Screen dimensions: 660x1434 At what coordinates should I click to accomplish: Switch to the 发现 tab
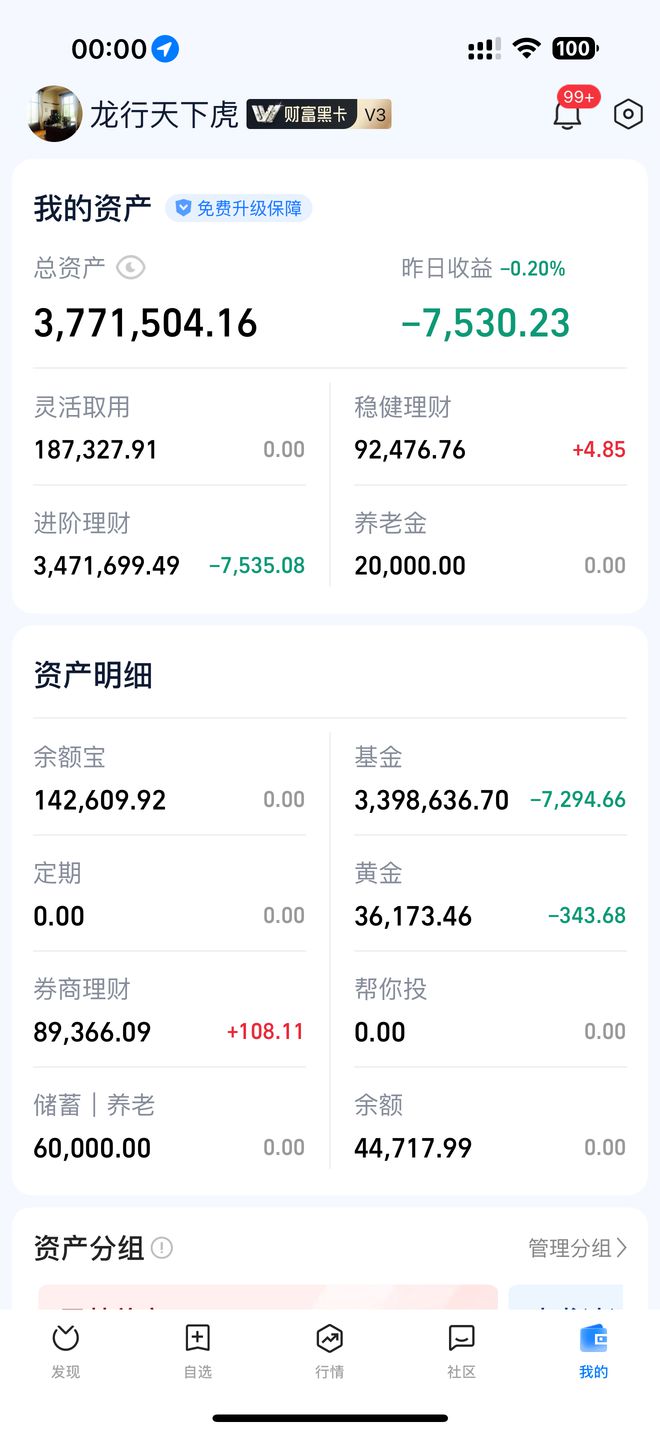click(66, 1351)
